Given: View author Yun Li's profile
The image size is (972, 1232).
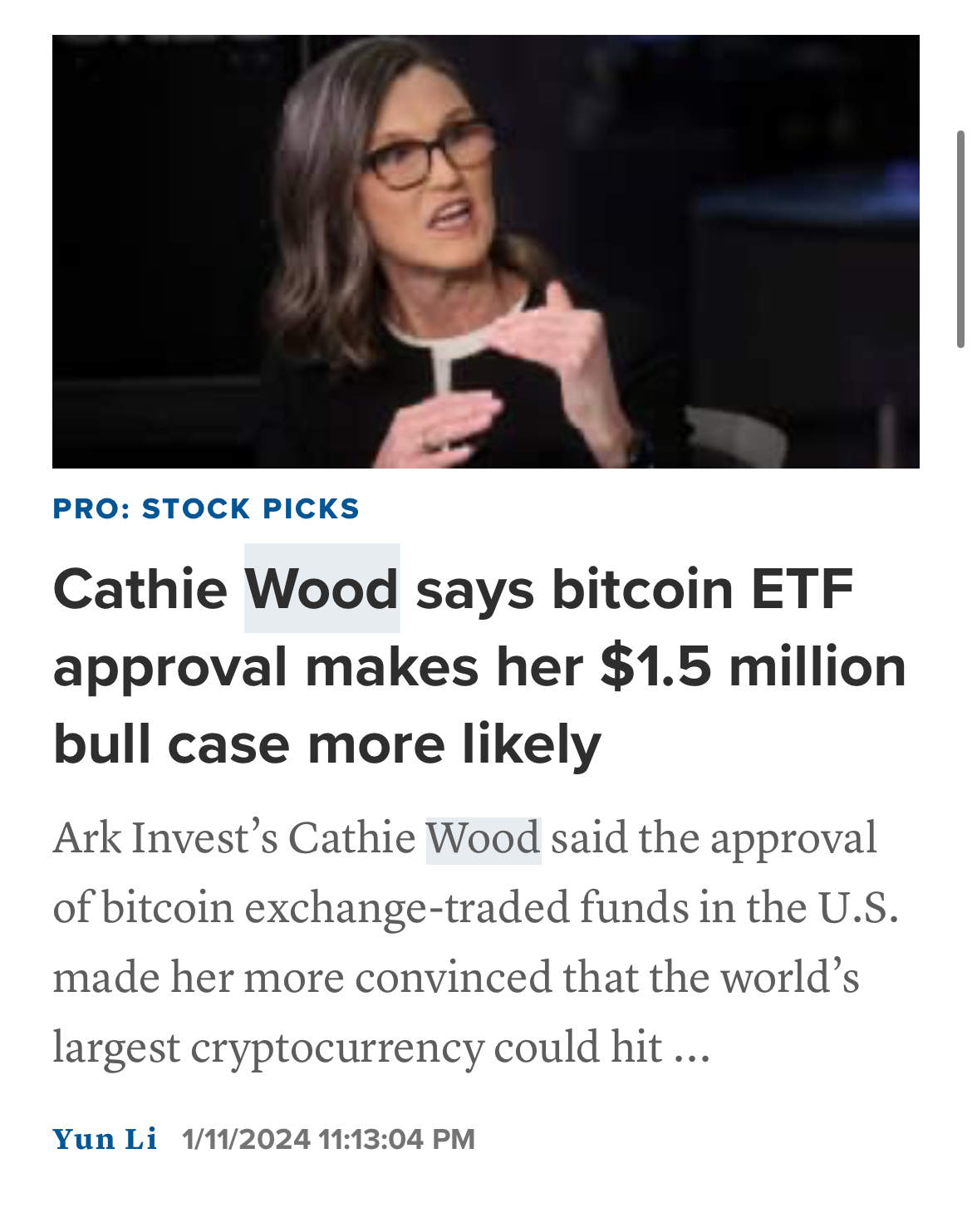Looking at the screenshot, I should (x=105, y=1138).
